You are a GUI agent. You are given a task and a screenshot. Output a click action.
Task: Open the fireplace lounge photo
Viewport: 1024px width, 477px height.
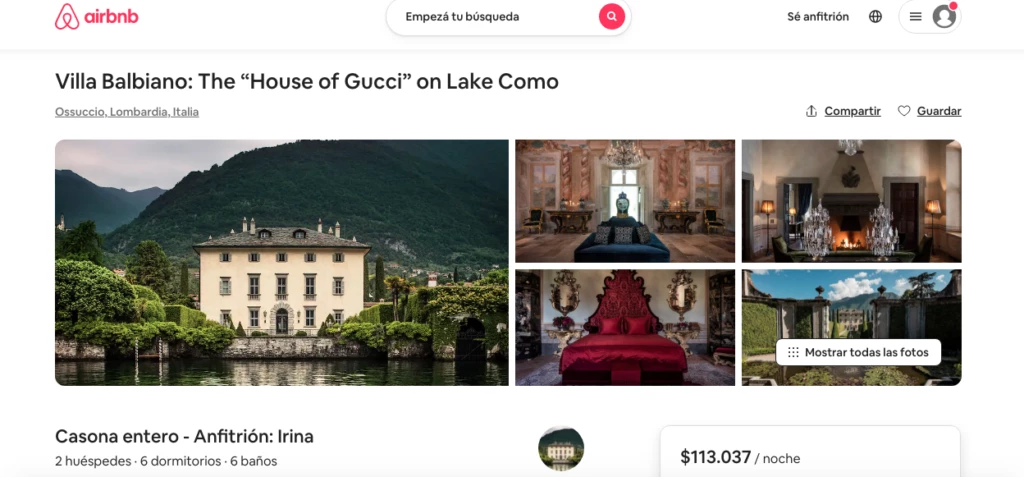(851, 201)
